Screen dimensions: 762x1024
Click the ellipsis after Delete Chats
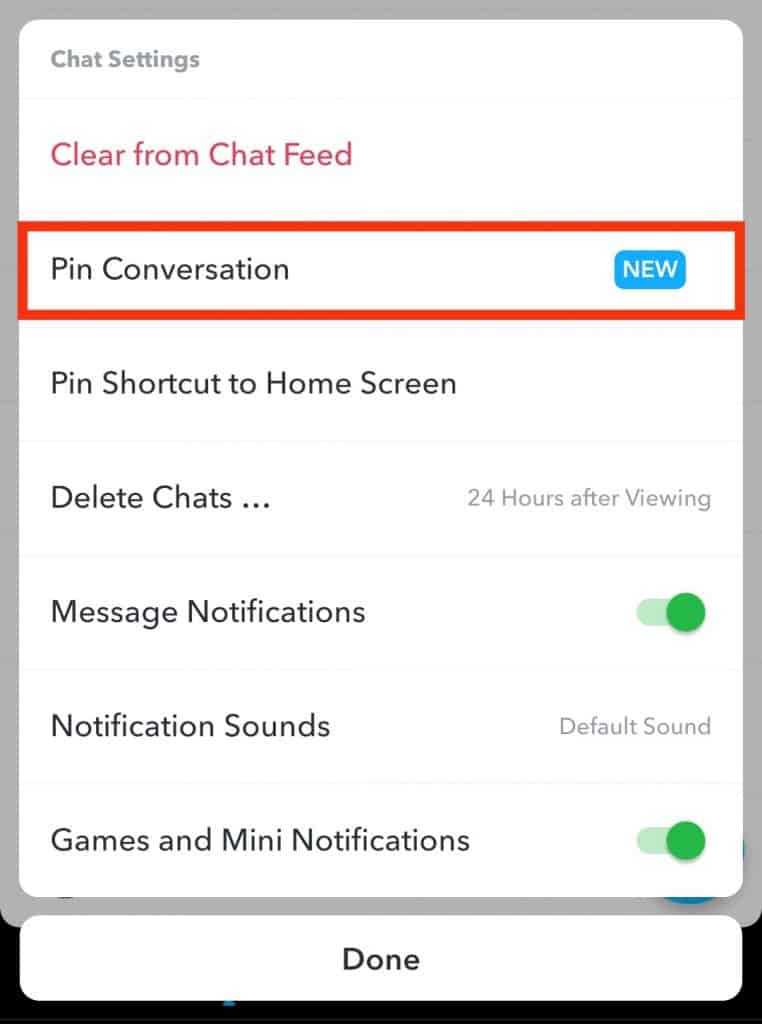click(x=258, y=504)
